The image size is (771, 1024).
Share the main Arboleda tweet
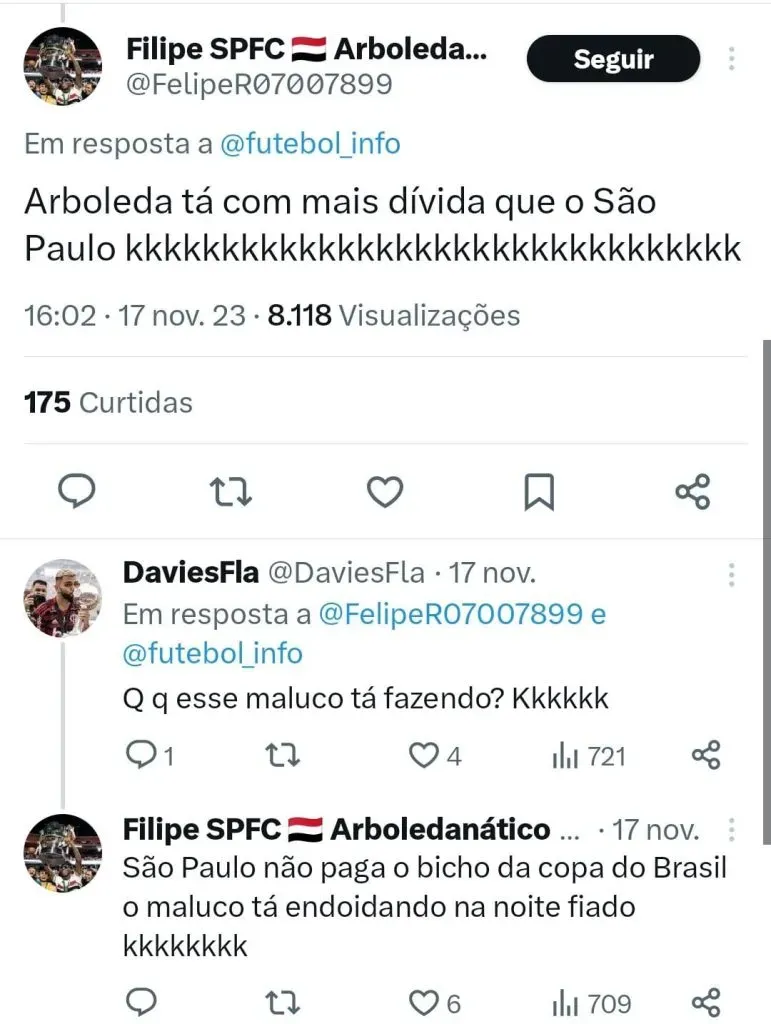point(692,491)
